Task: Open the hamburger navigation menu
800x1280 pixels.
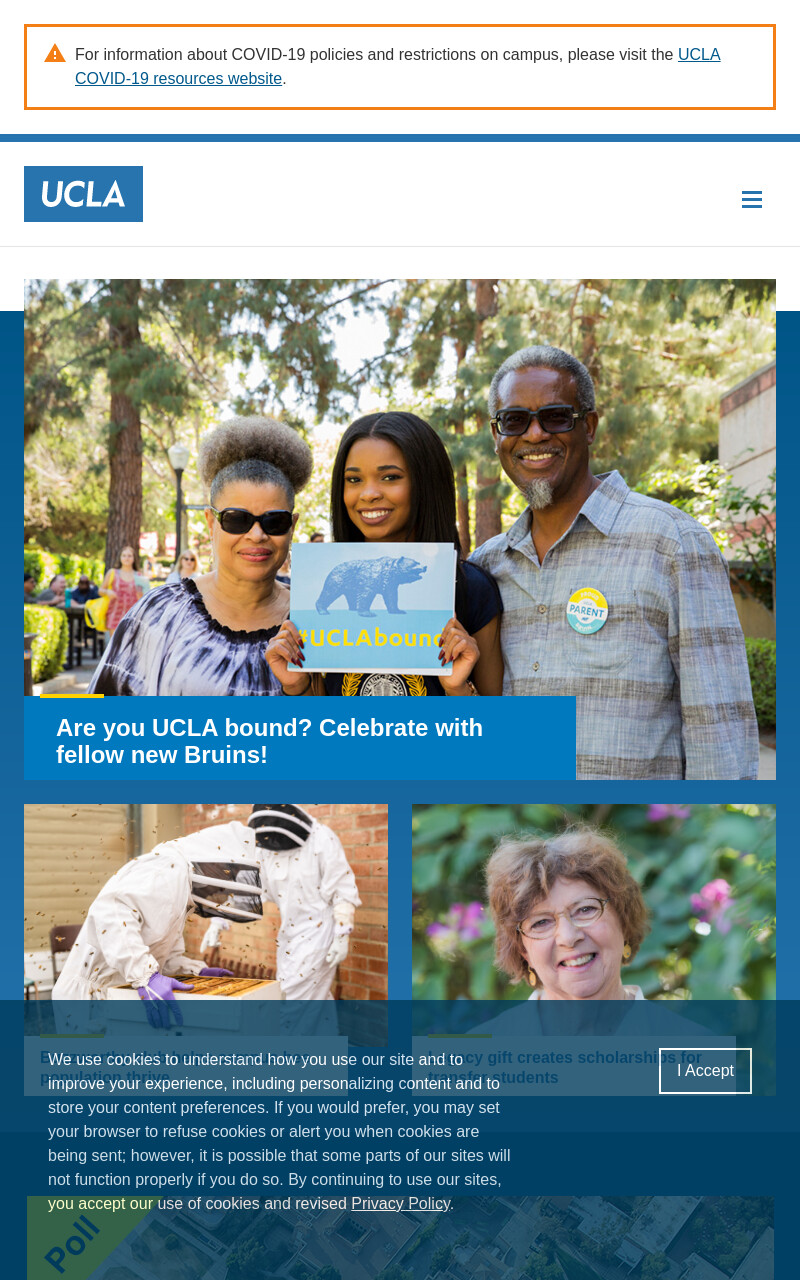Action: pos(752,200)
